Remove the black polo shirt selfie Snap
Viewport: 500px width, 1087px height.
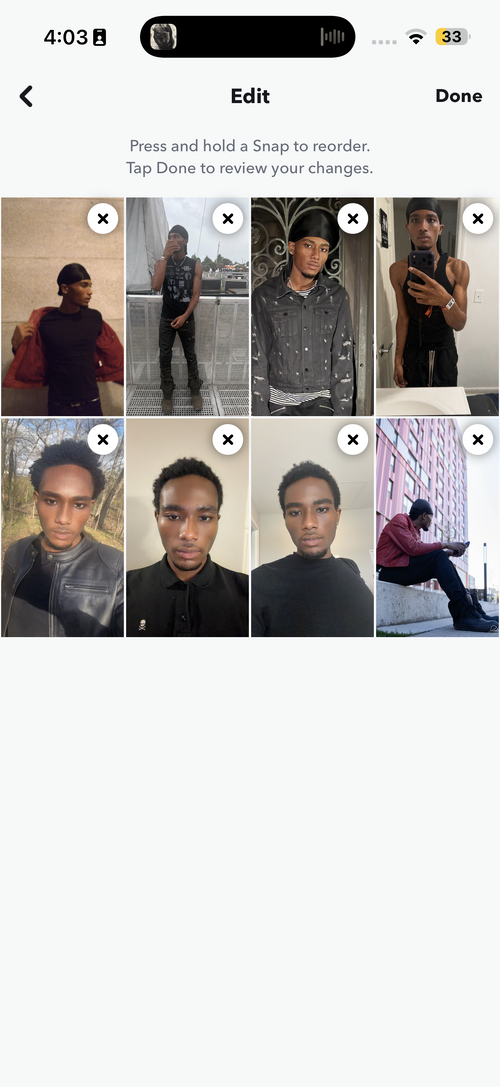point(227,440)
